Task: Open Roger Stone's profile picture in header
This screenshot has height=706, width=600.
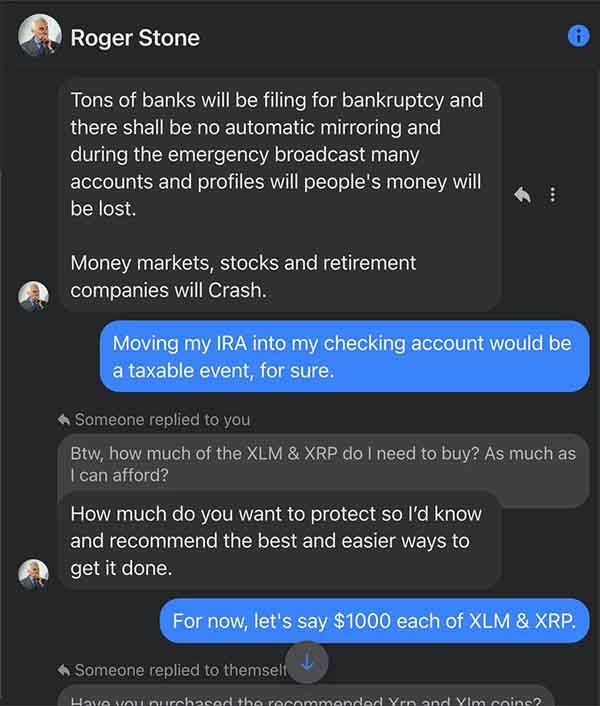Action: 40,37
